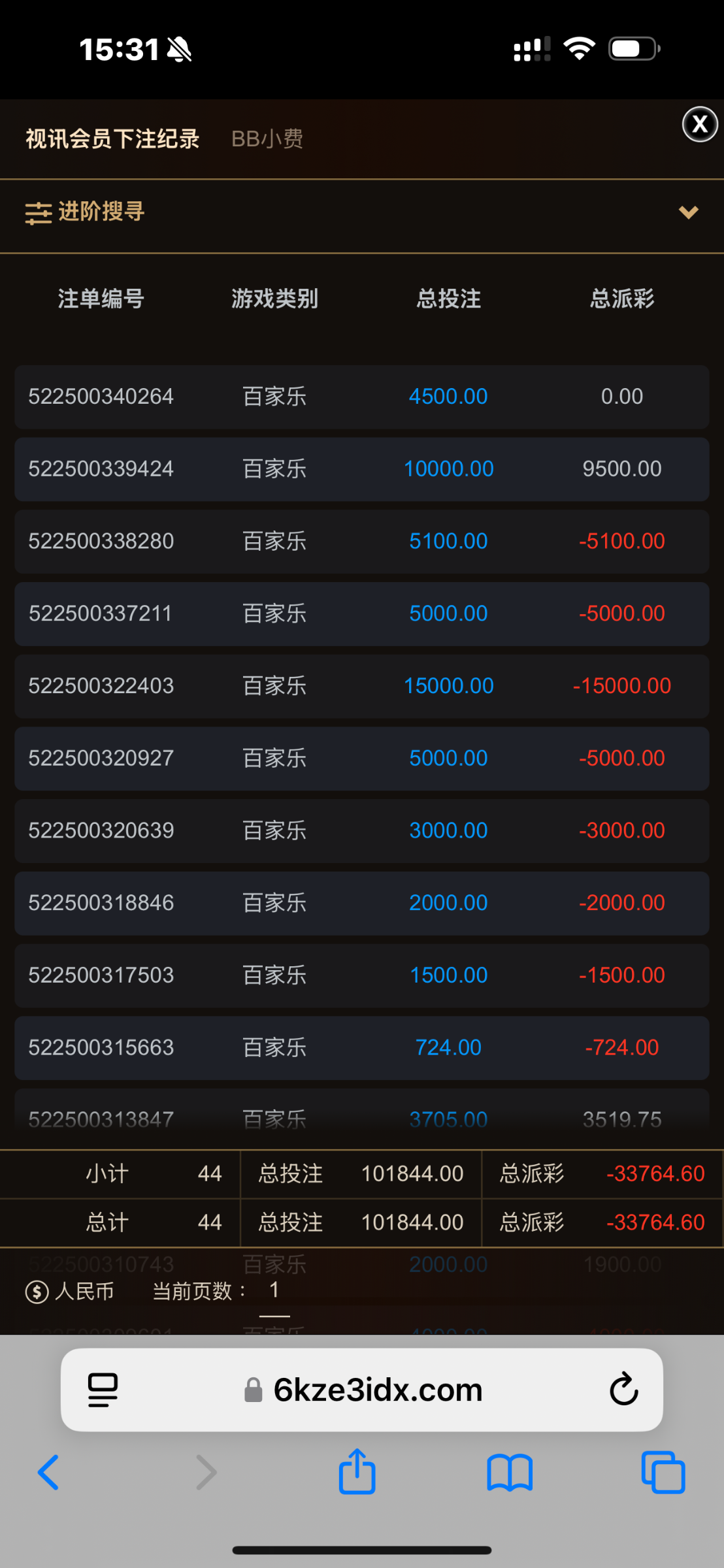Screen dimensions: 724x1568
Task: Open bet amount 10000.00 for order 522500339424
Action: [x=448, y=469]
